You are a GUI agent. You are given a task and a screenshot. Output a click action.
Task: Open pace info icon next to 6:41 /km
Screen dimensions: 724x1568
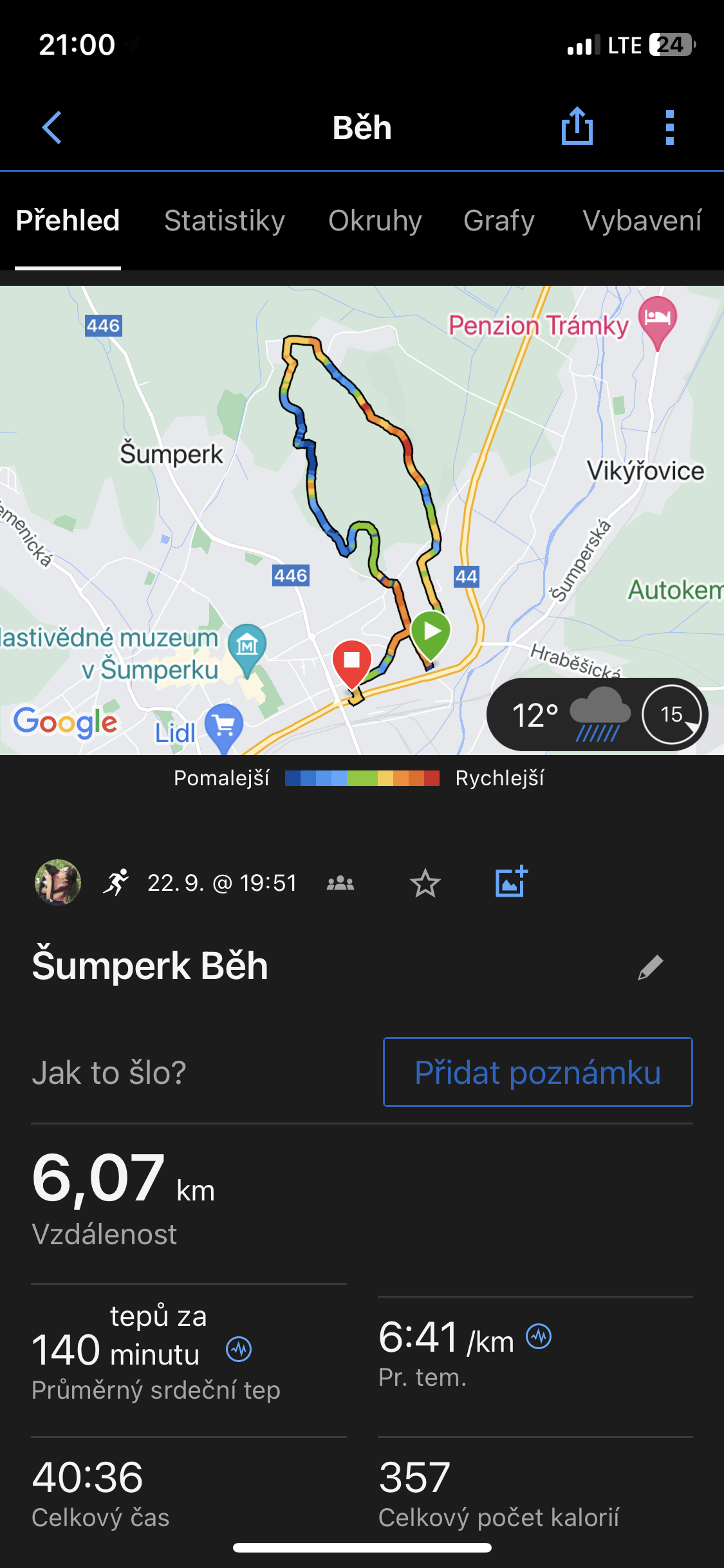click(539, 1337)
